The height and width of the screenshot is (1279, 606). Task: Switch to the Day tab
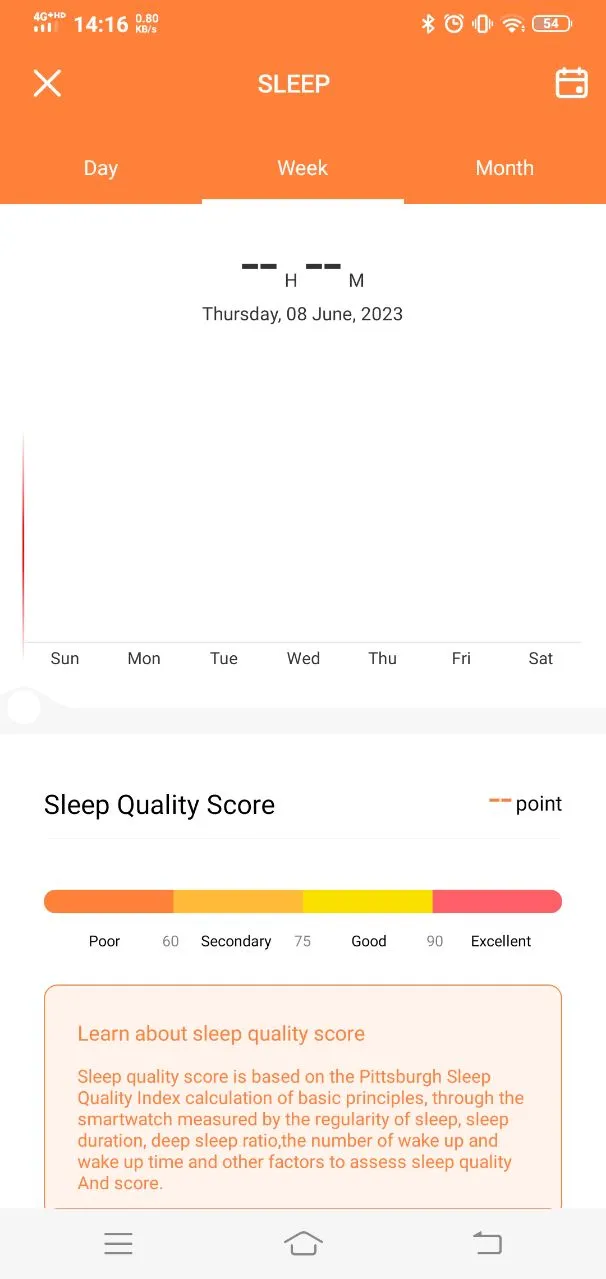click(101, 168)
